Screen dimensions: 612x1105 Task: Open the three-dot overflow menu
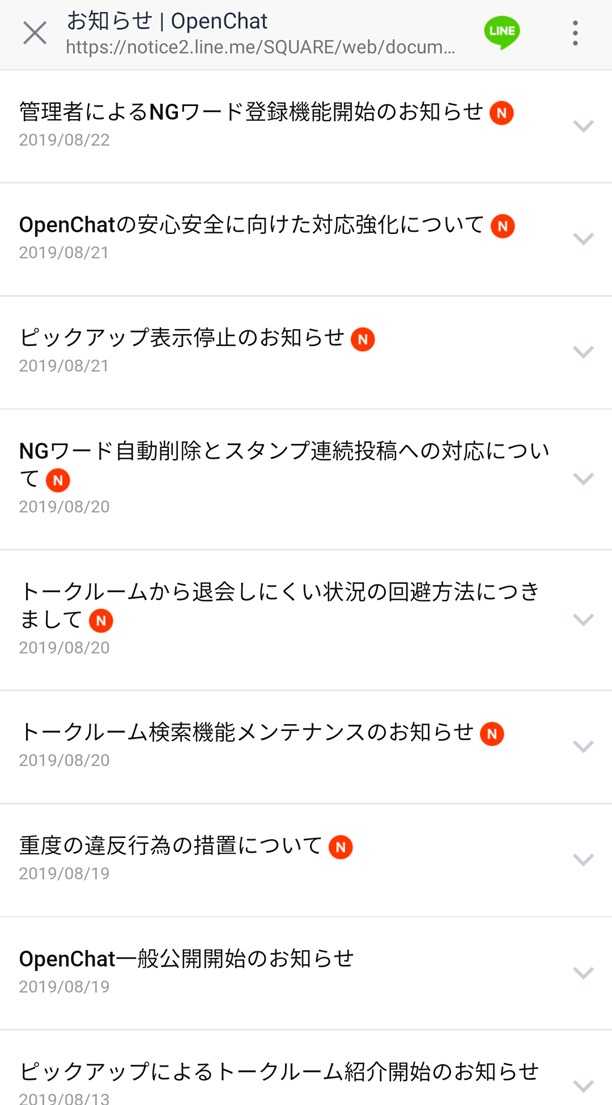point(575,33)
